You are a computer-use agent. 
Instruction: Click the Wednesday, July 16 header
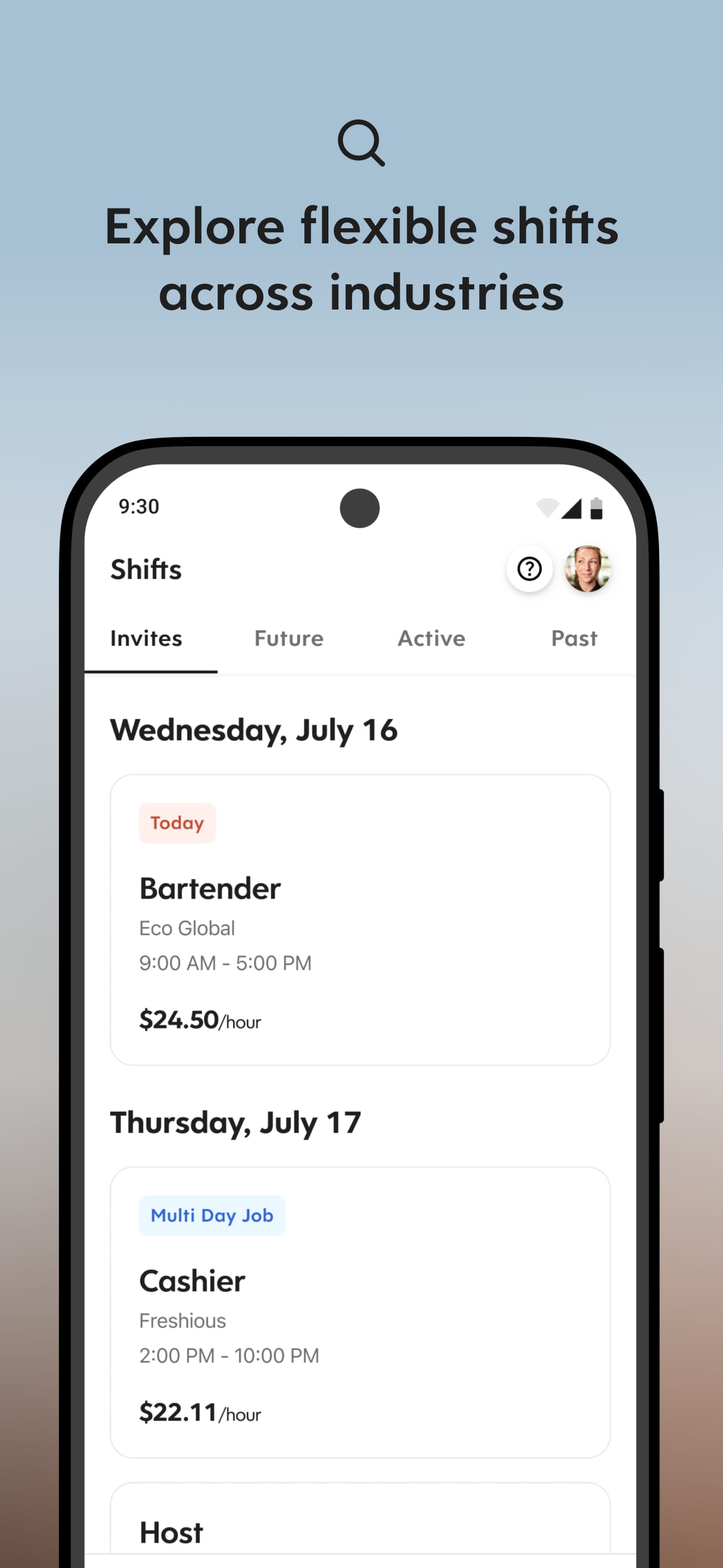point(254,730)
